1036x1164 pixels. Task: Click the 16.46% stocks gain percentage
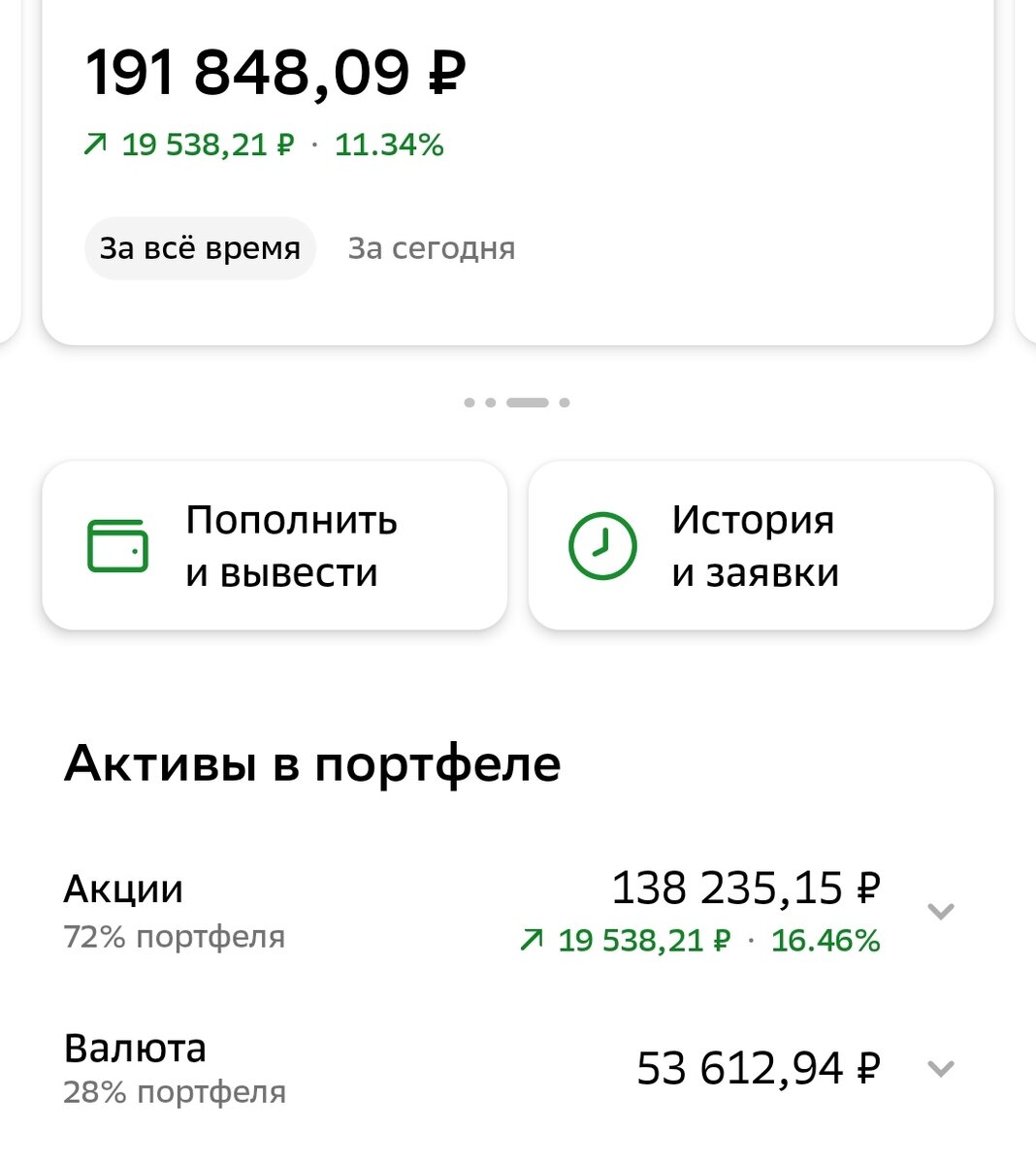pyautogui.click(x=826, y=939)
